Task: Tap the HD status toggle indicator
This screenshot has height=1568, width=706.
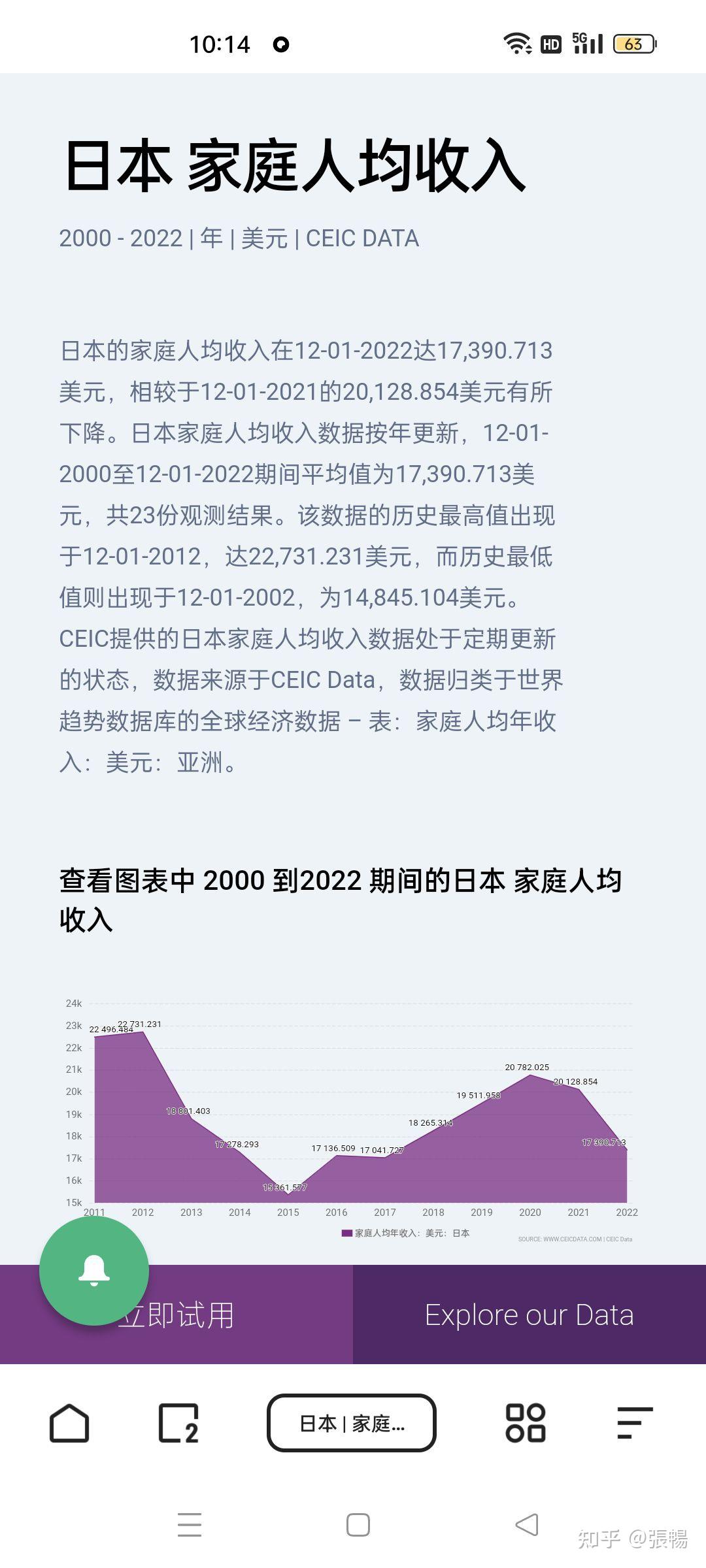Action: click(x=551, y=43)
